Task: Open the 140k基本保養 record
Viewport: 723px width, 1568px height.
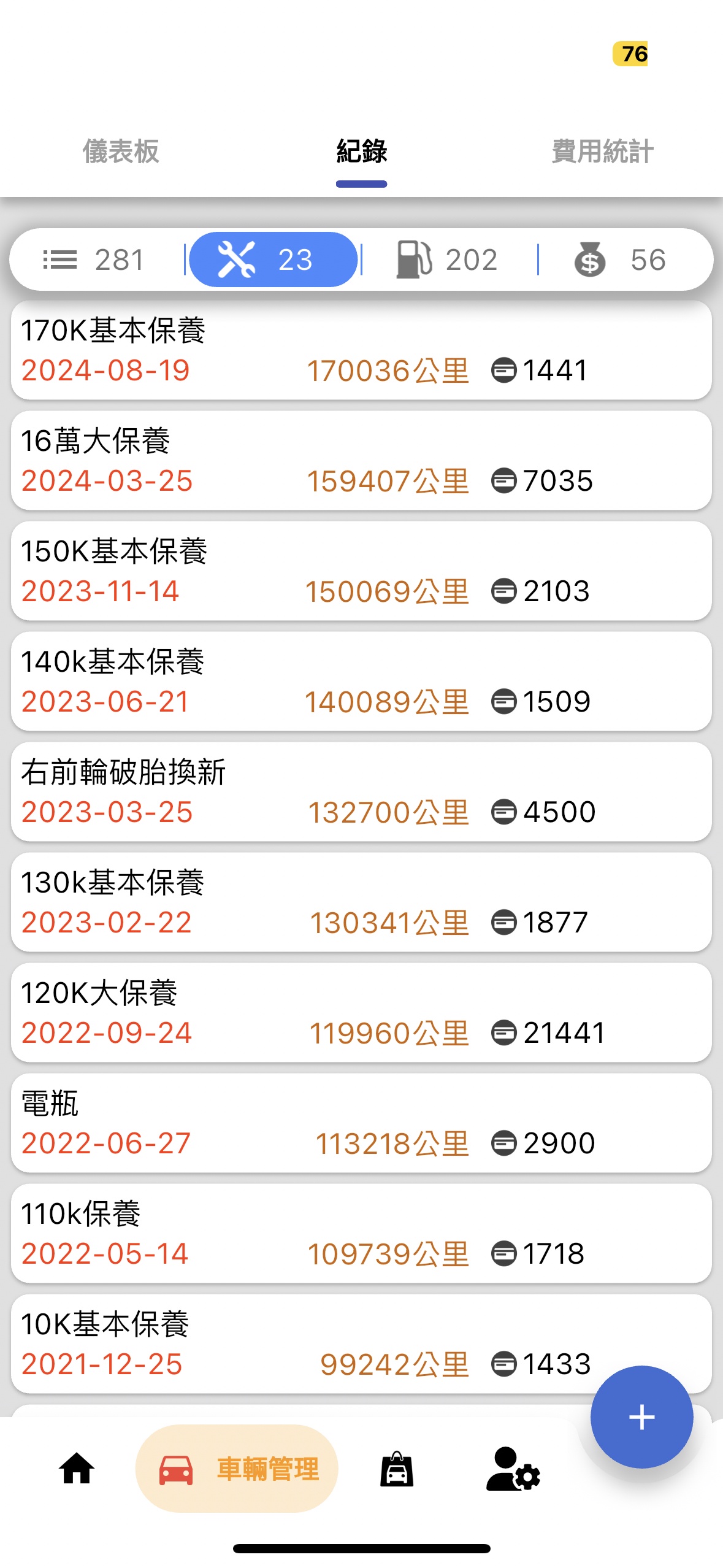Action: tap(361, 682)
